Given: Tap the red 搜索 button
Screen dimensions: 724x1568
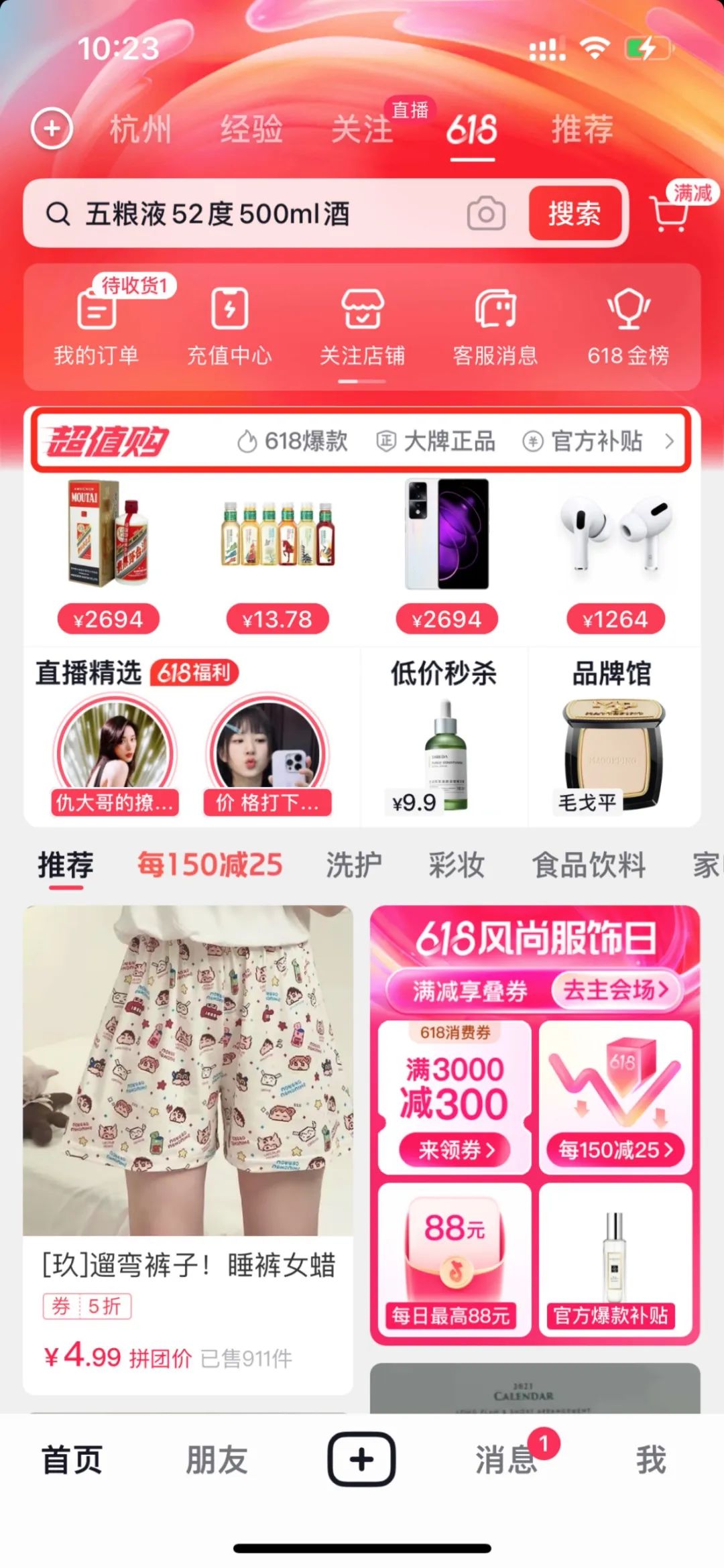Looking at the screenshot, I should pos(575,214).
